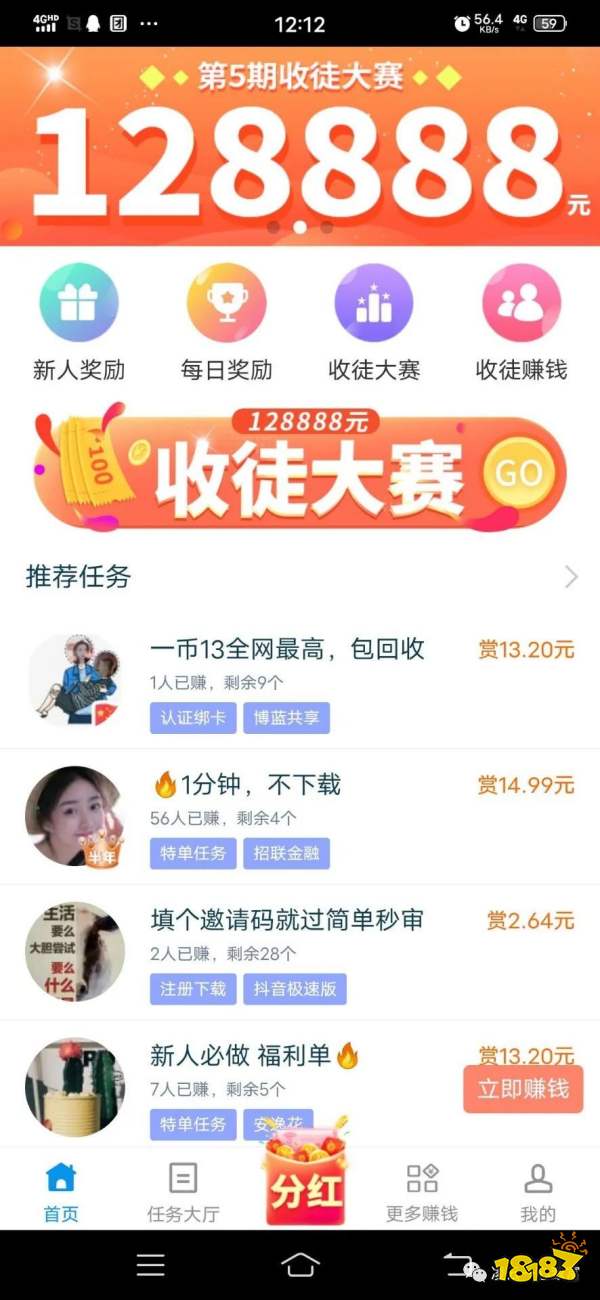This screenshot has width=600, height=1300.
Task: Open task 填个邀请码就过简单秒审
Action: 287,920
